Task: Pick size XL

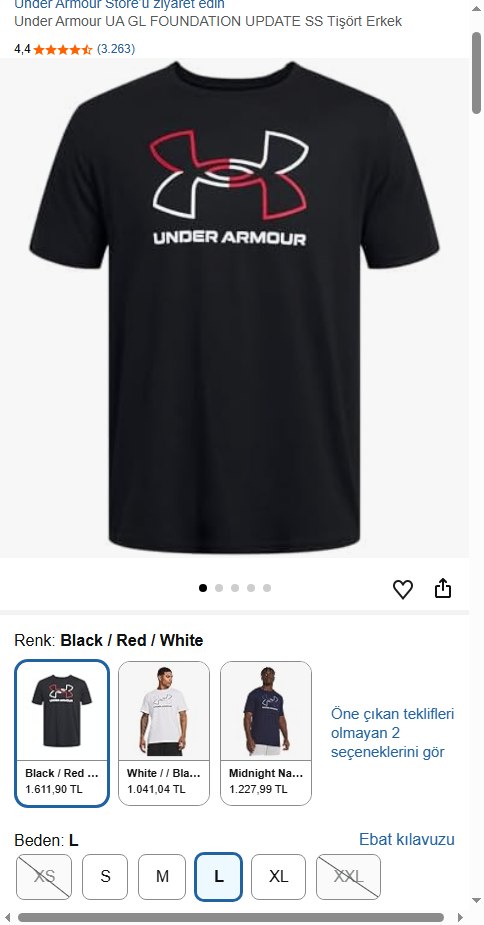Action: click(x=279, y=877)
